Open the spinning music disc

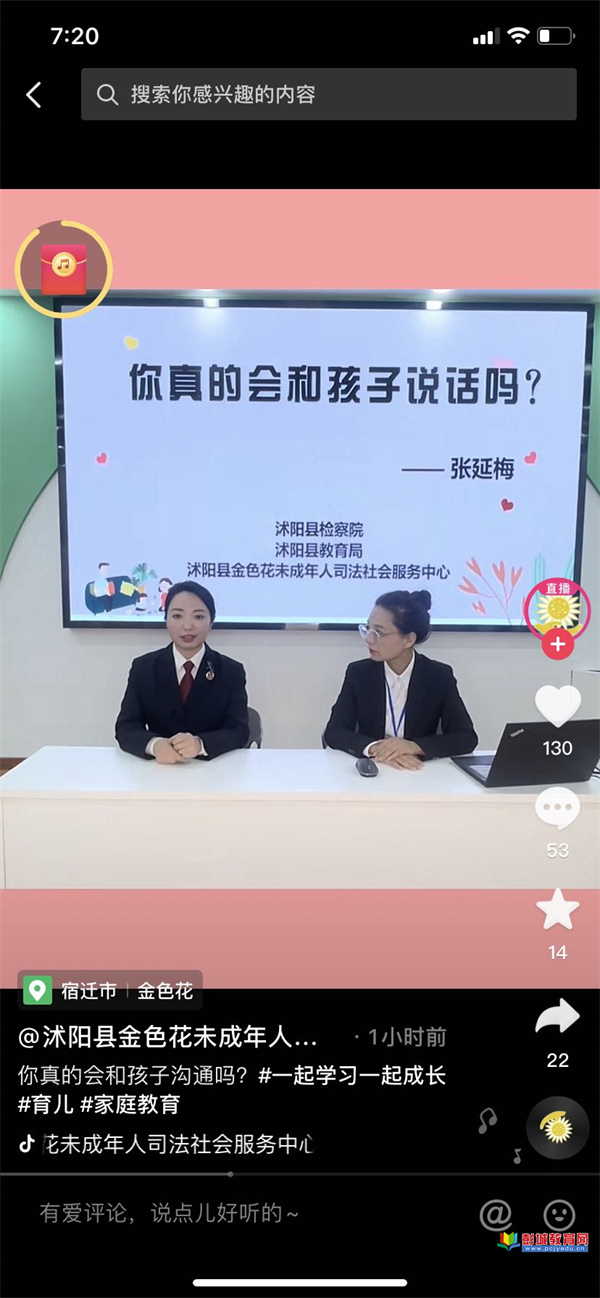pos(557,1128)
